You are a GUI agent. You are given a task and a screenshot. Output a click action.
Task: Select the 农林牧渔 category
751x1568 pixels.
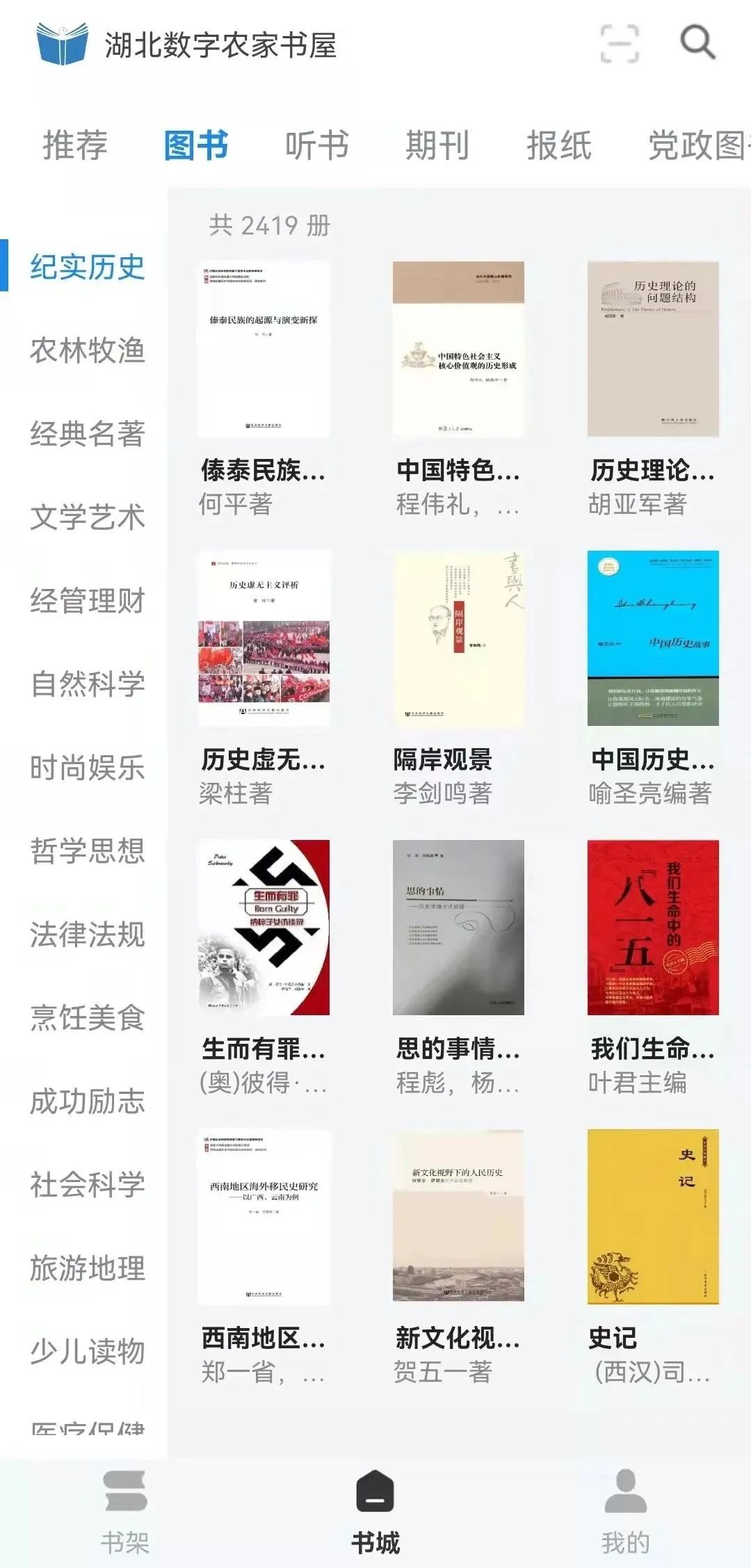tap(87, 350)
